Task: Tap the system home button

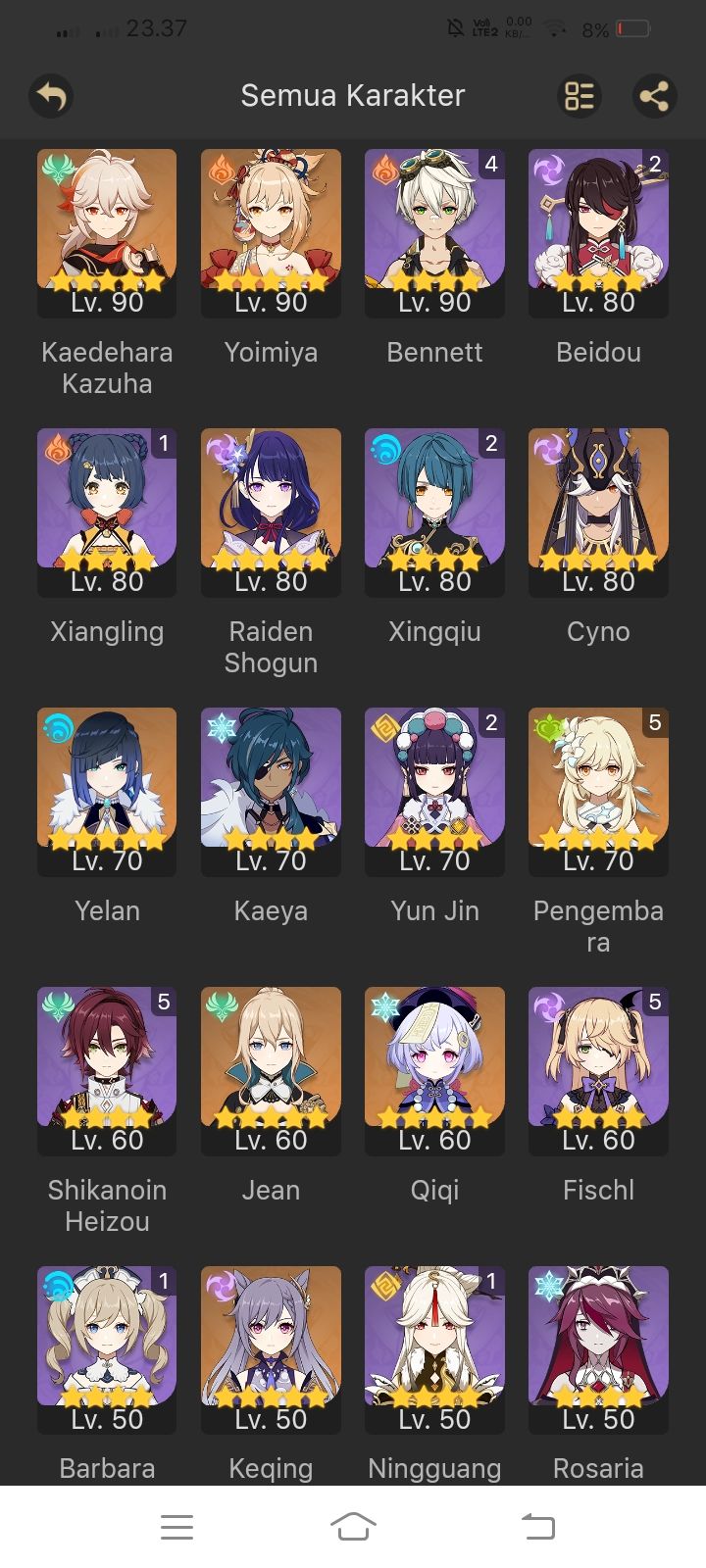Action: pyautogui.click(x=353, y=1526)
